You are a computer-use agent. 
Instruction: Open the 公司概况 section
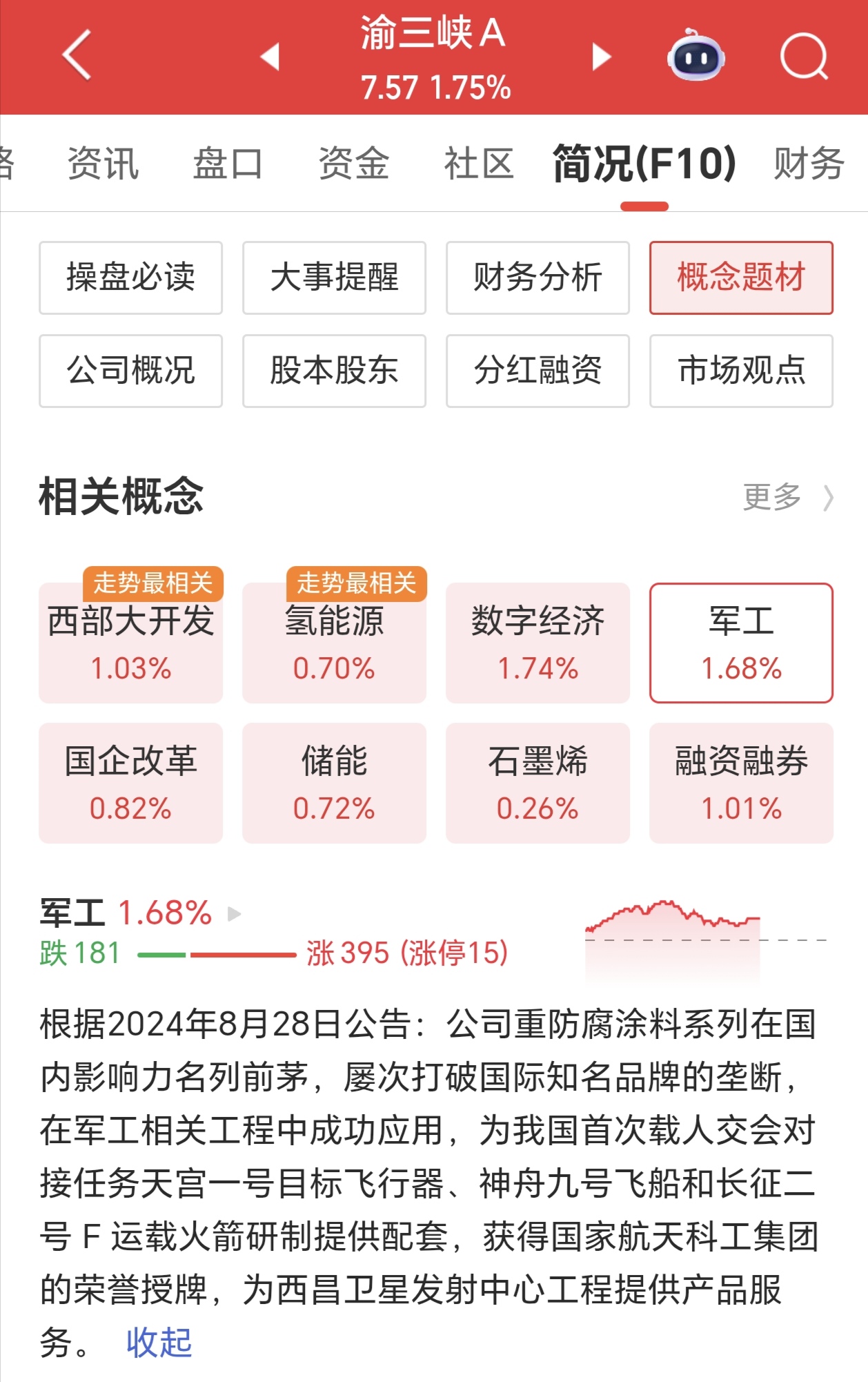(130, 371)
